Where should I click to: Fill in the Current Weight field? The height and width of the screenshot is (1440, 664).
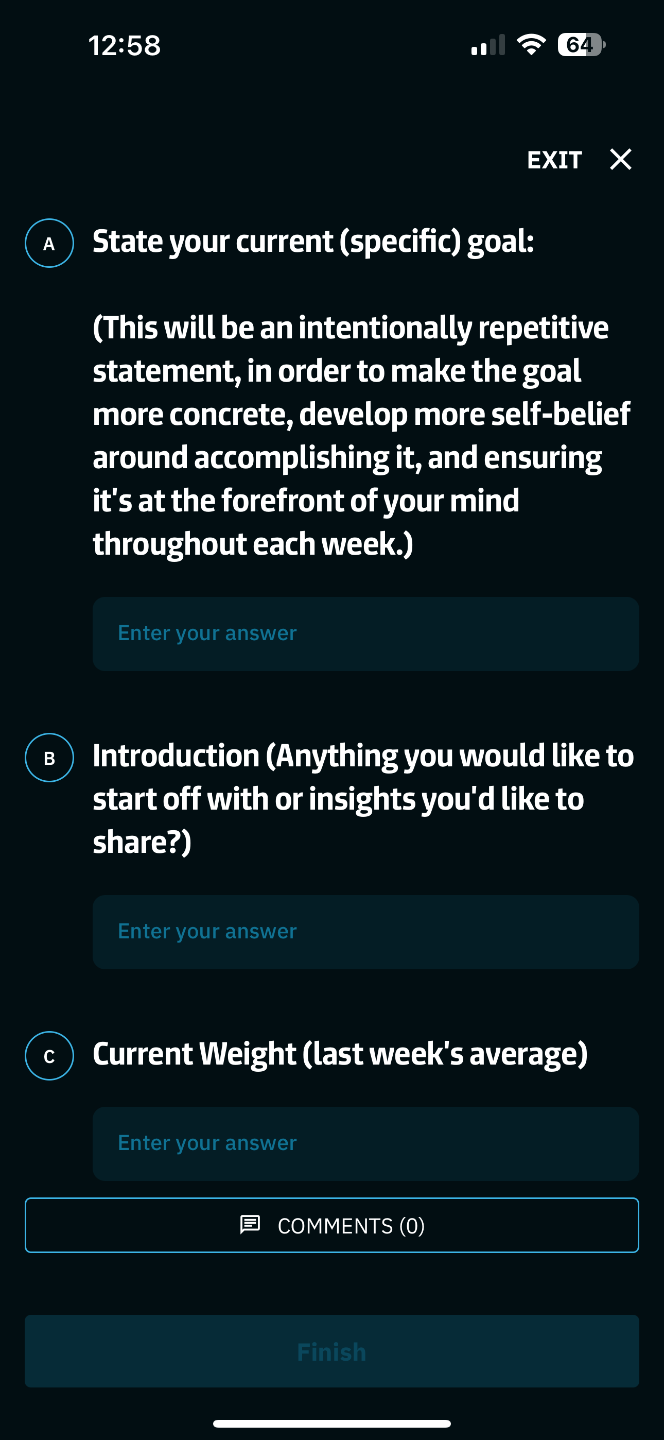tap(365, 1143)
